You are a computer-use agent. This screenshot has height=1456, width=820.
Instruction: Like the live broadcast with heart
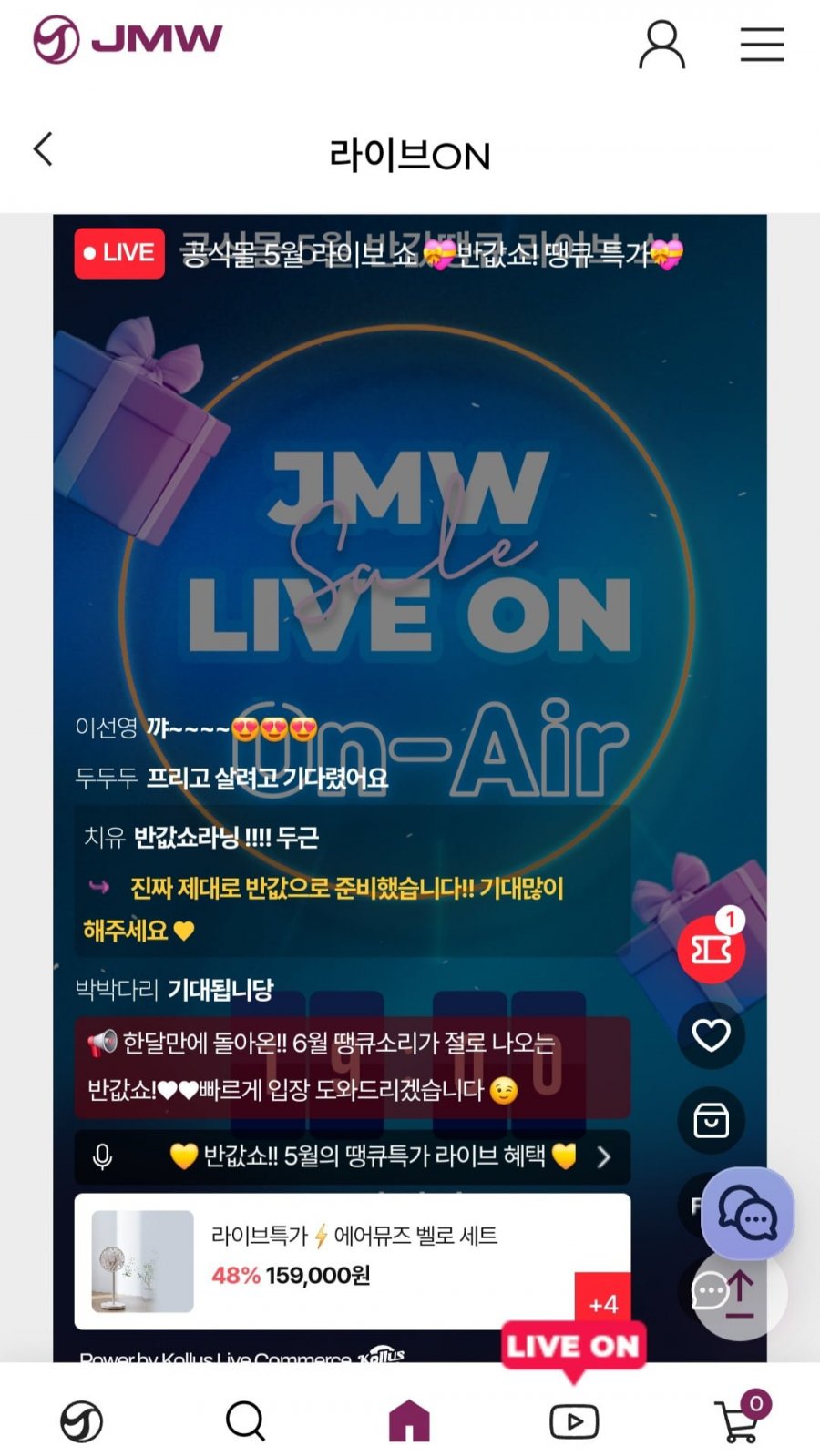coord(711,1035)
